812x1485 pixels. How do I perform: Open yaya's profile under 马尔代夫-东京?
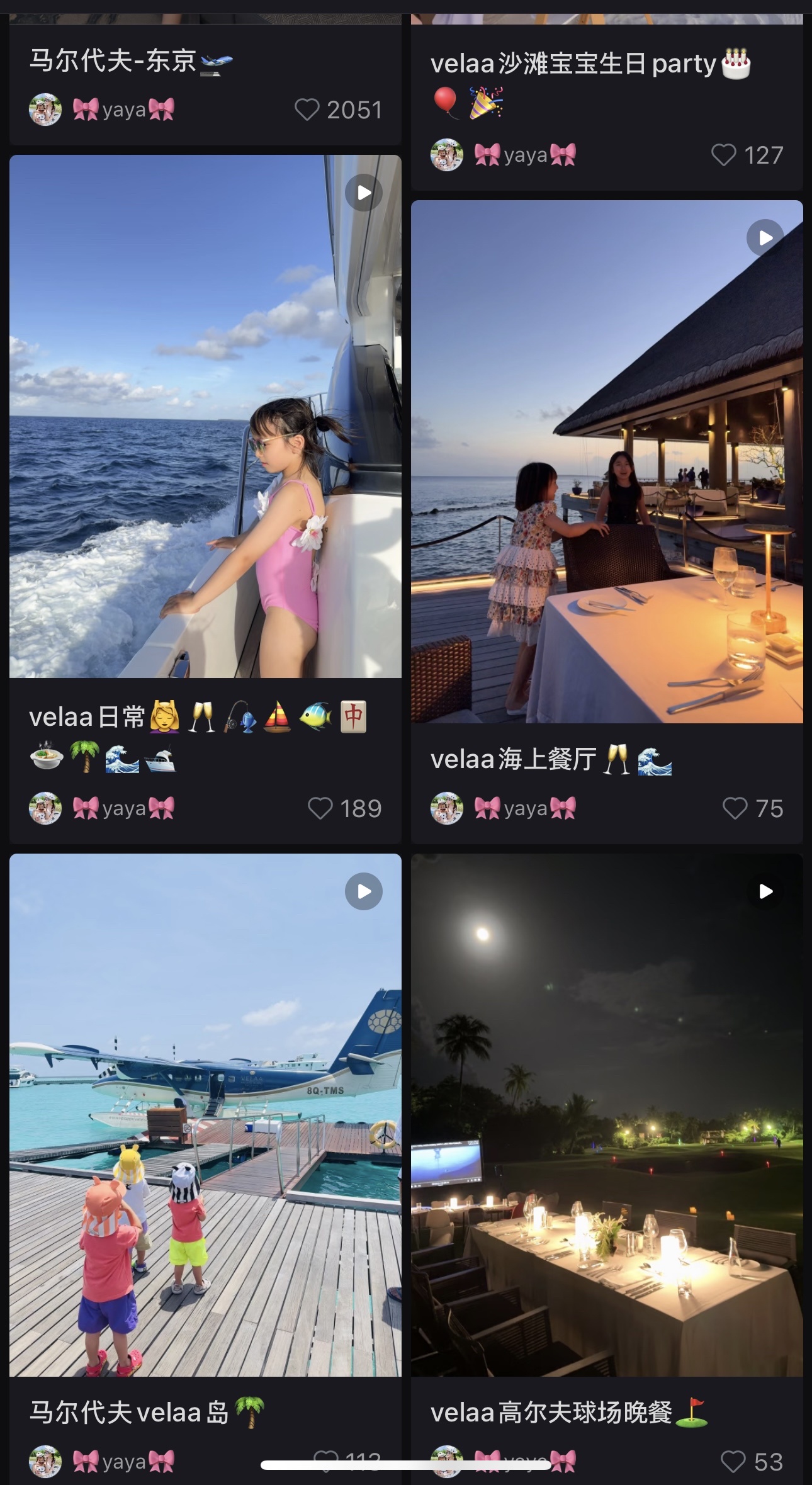point(123,110)
